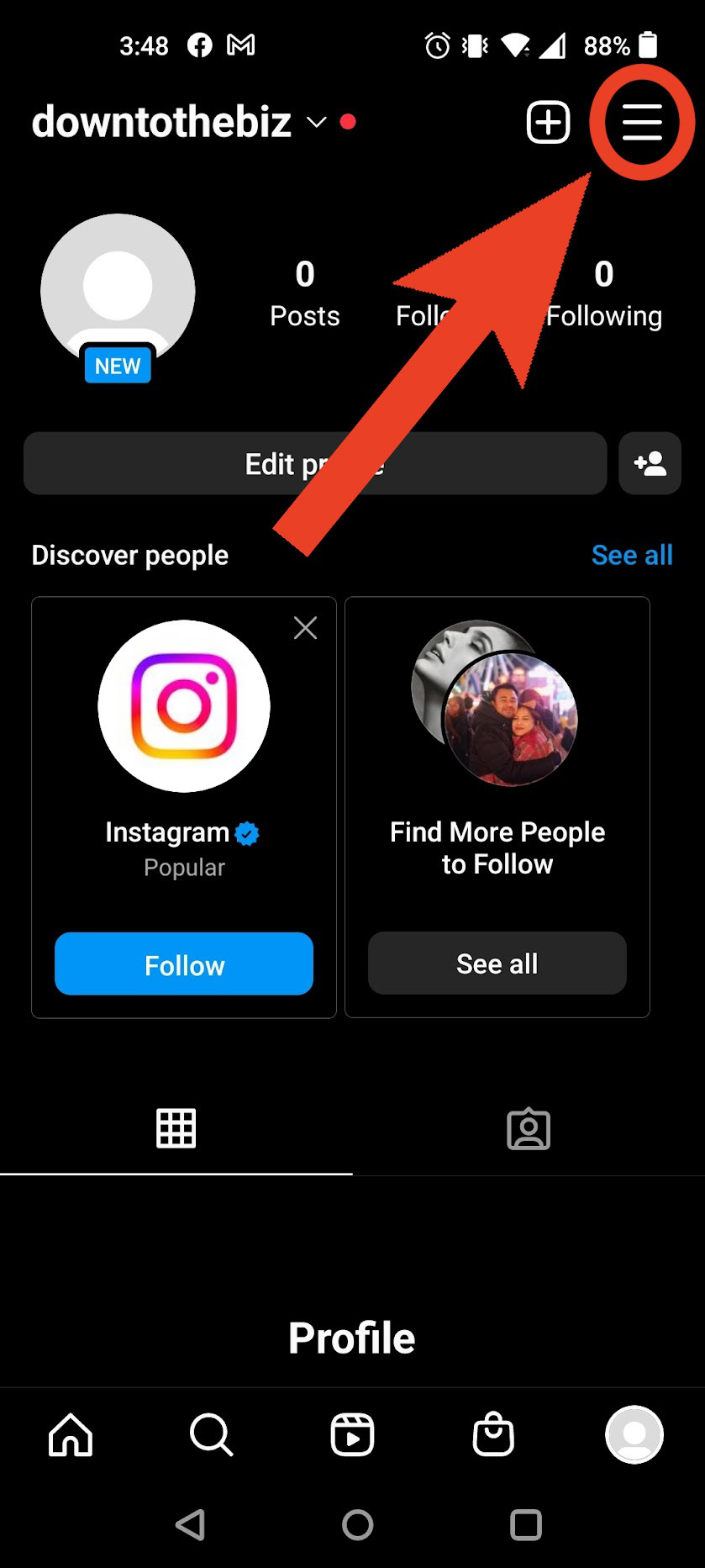Viewport: 705px width, 1568px height.
Task: Open the hamburger menu
Action: (x=642, y=123)
